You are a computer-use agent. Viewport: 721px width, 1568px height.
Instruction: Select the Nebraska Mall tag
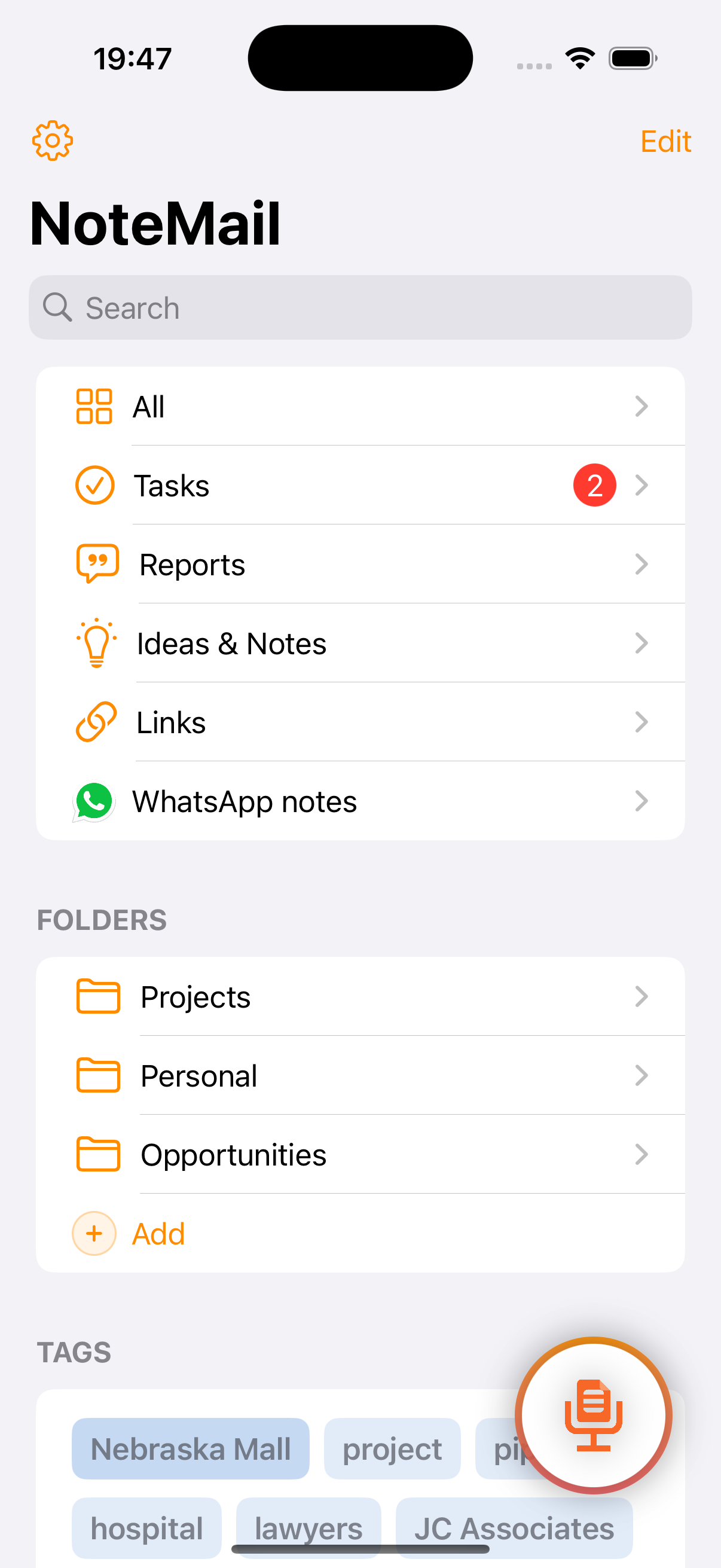tap(191, 1448)
